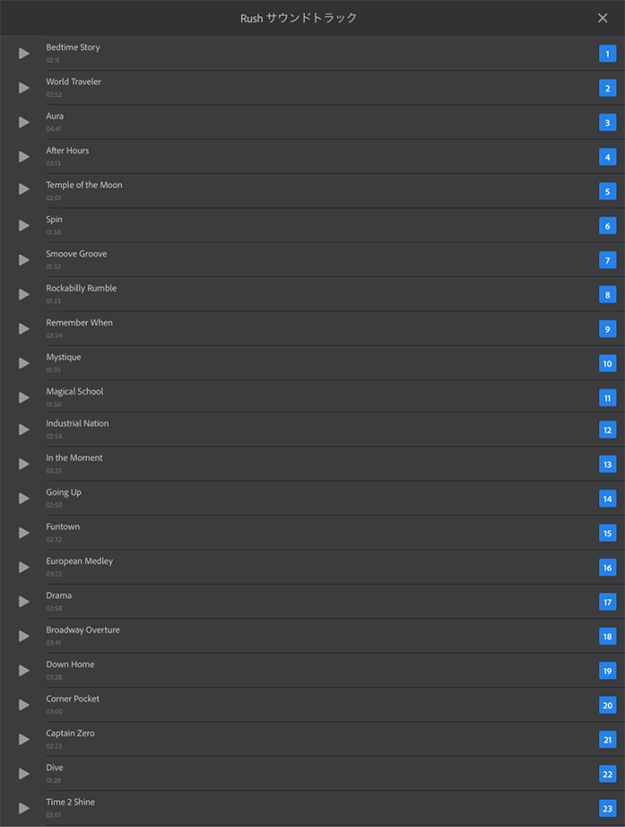The image size is (625, 827).
Task: Play the Mystique preview
Action: point(24,363)
